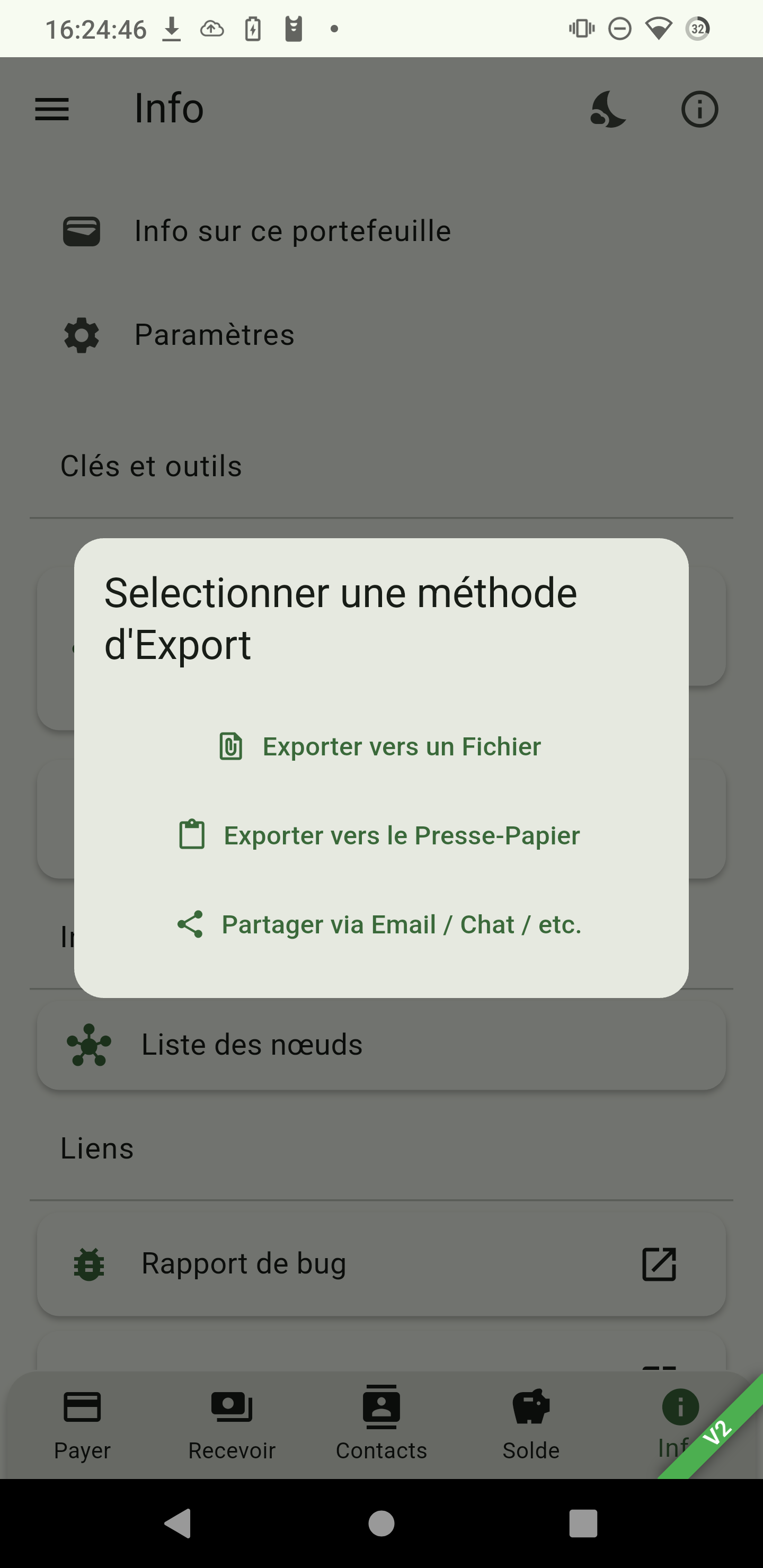Choose Exporter vers un Fichier

coord(380,746)
